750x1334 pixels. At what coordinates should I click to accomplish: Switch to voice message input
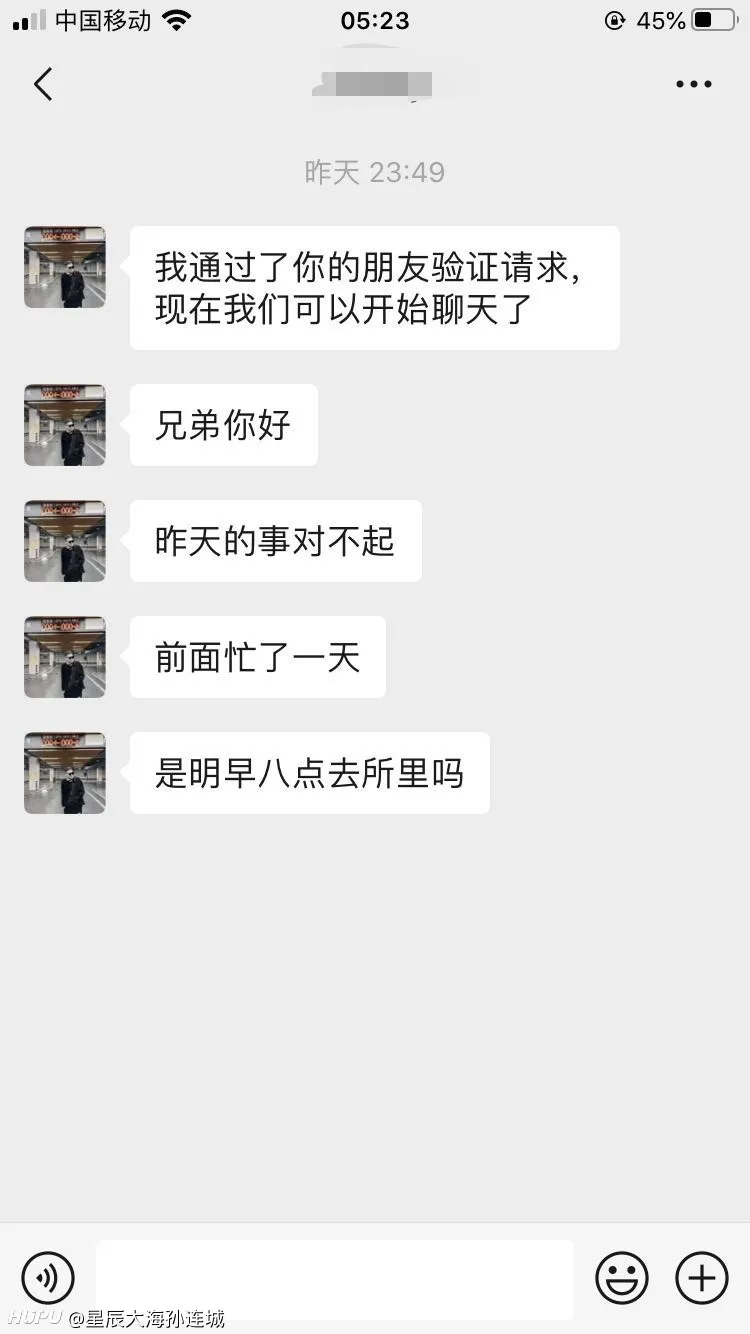point(47,1277)
